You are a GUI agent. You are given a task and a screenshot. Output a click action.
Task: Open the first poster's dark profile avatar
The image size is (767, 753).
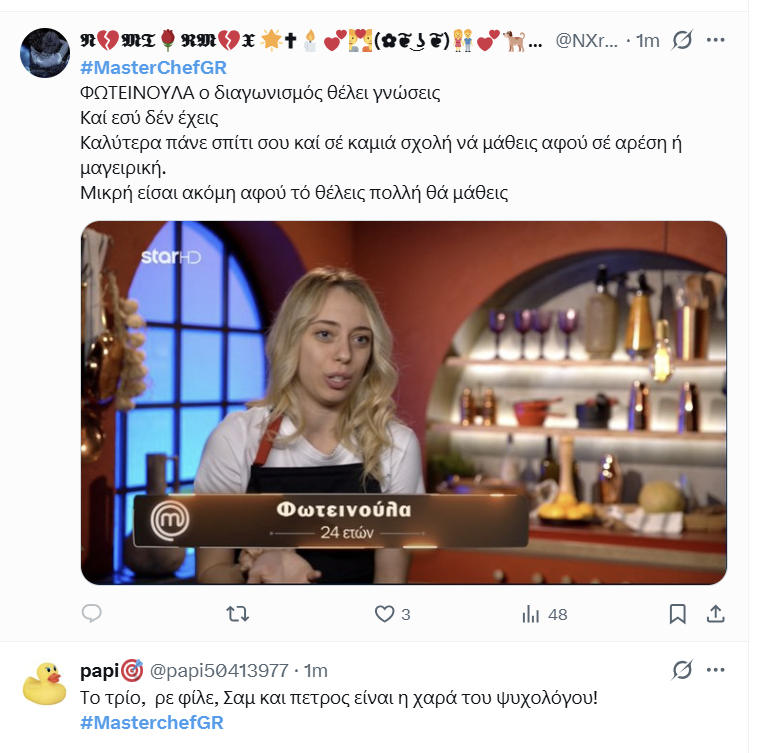click(45, 53)
